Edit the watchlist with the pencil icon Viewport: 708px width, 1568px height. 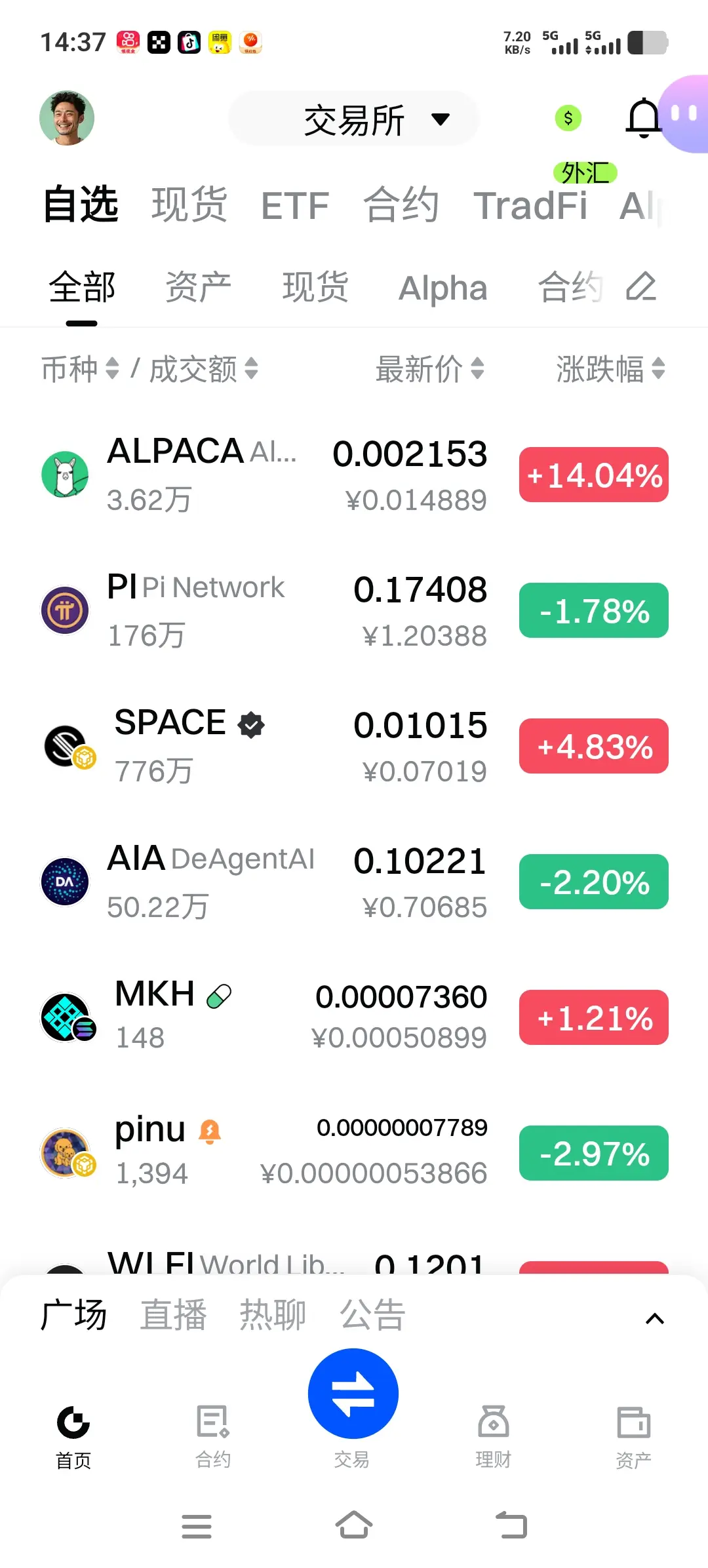(x=640, y=286)
